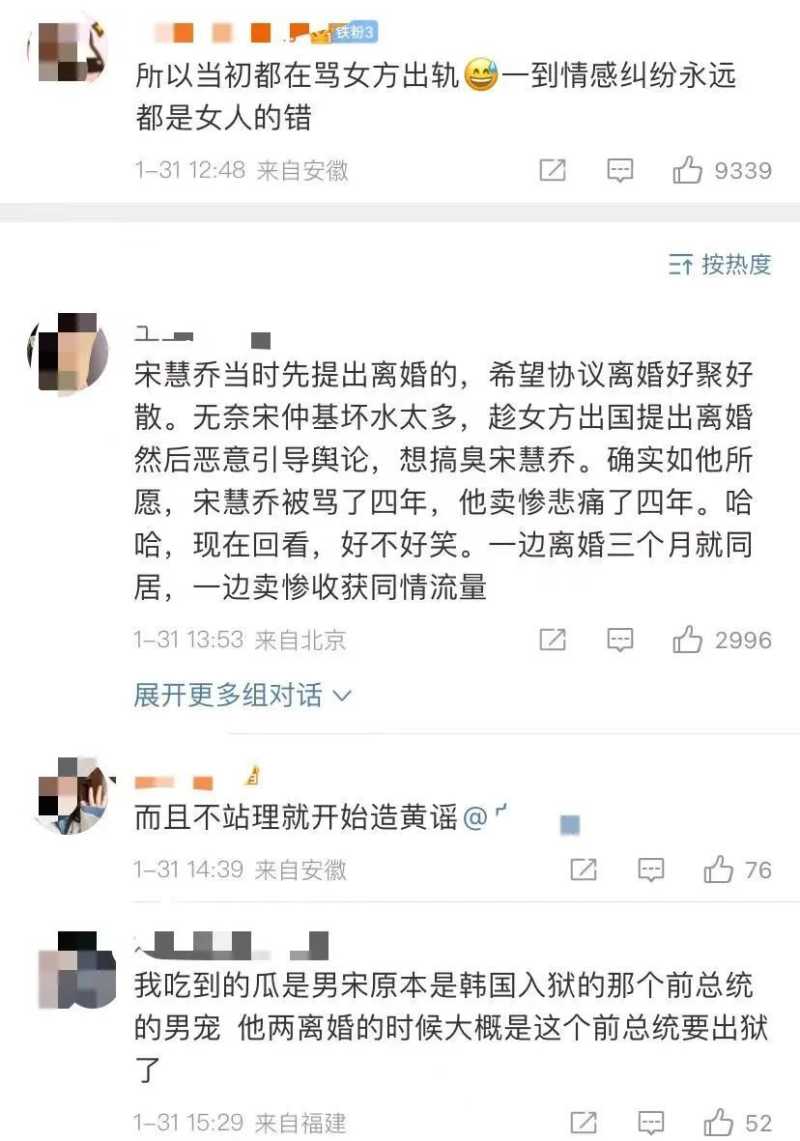Reply to the 13:53 comment from 北京
Image resolution: width=800 pixels, height=1141 pixels.
coord(621,640)
